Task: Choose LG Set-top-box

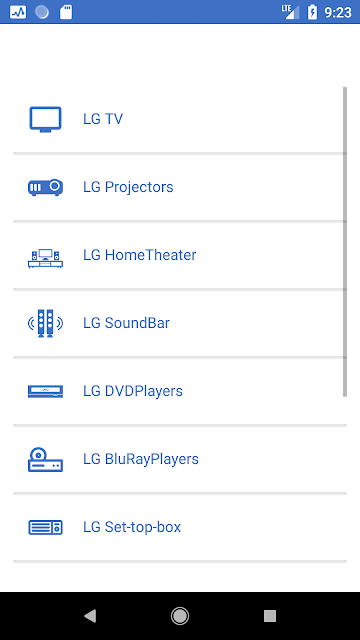Action: coord(180,527)
